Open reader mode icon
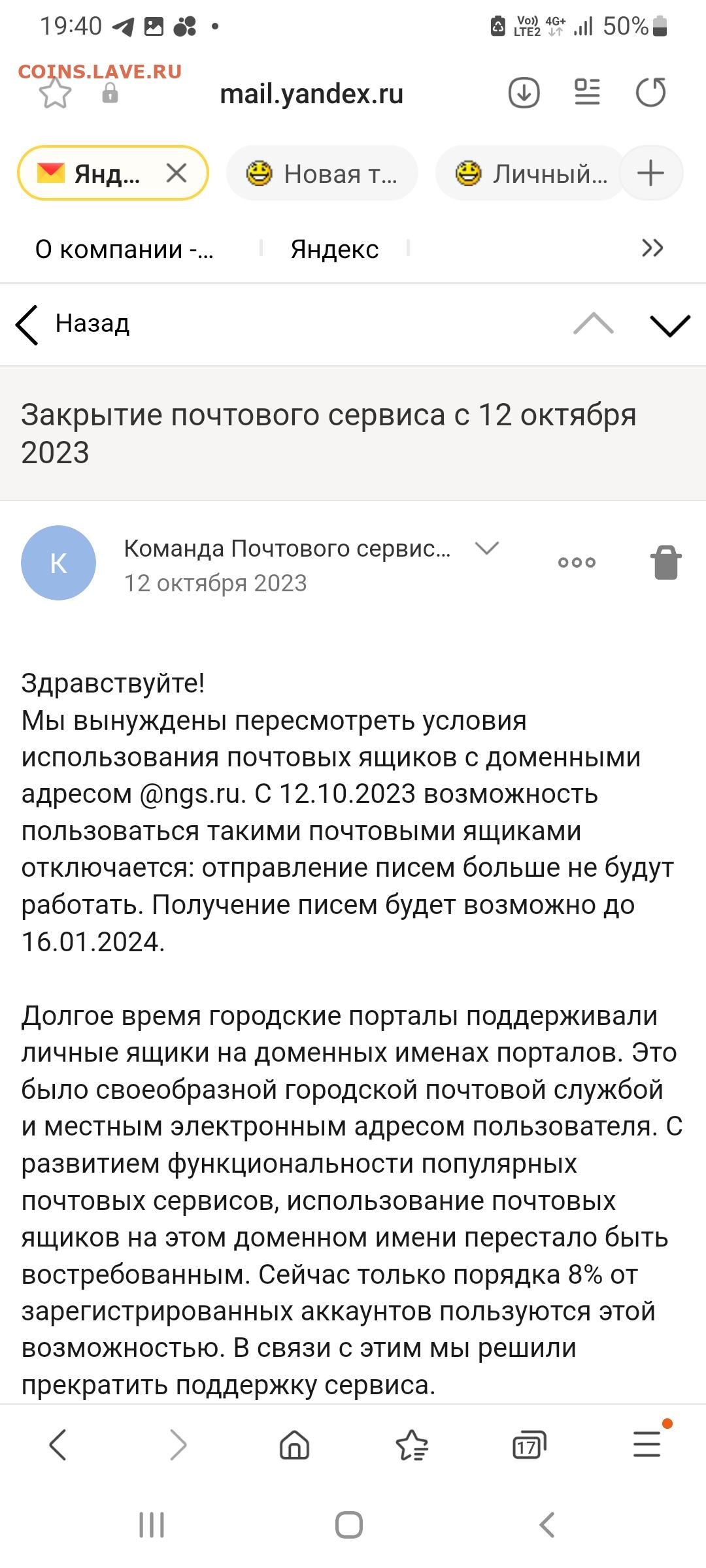 click(x=587, y=92)
